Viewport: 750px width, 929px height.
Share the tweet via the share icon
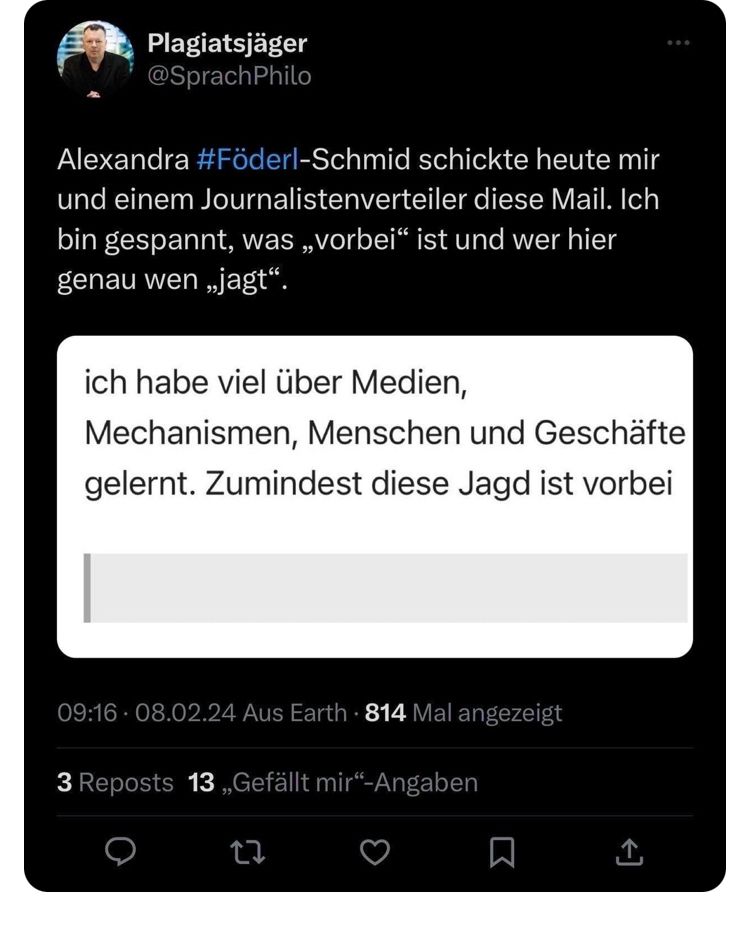click(627, 851)
